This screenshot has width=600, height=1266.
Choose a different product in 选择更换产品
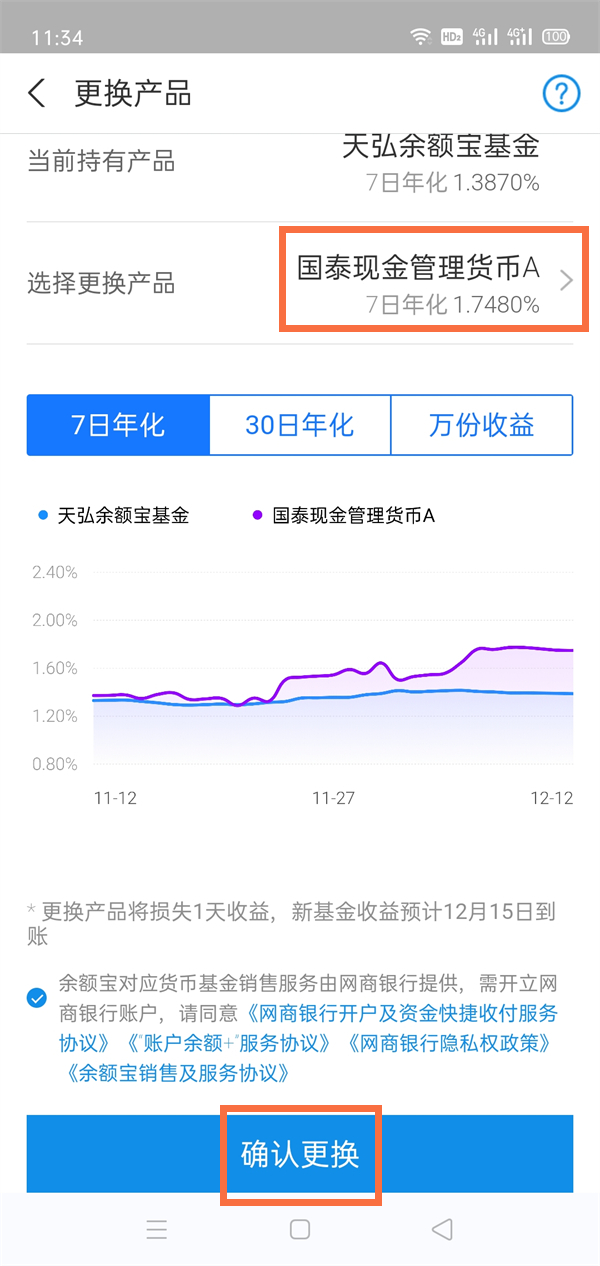tap(435, 283)
